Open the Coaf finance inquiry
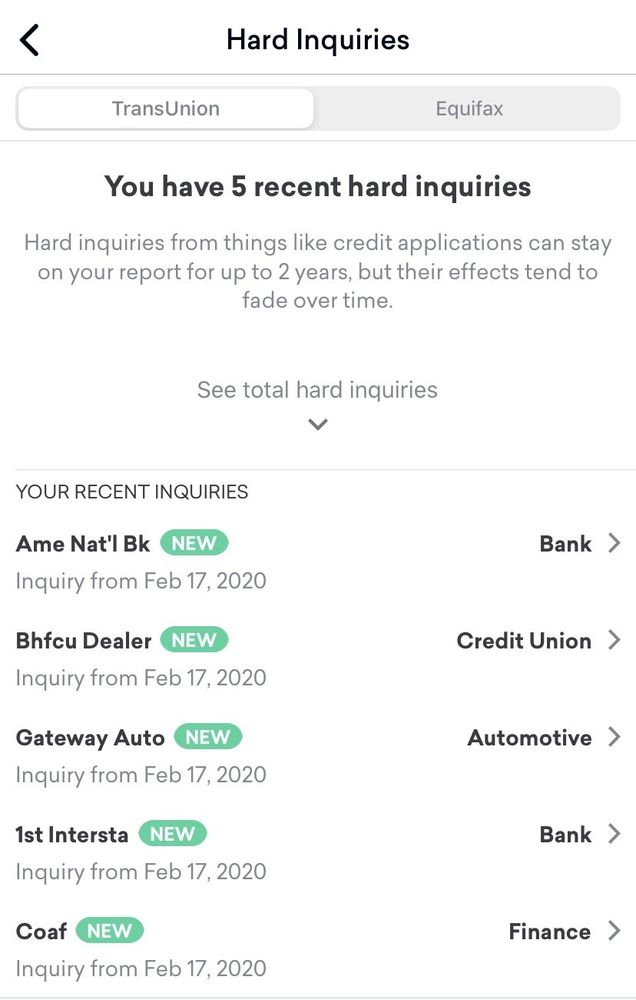Image resolution: width=636 pixels, height=1000 pixels. point(318,949)
